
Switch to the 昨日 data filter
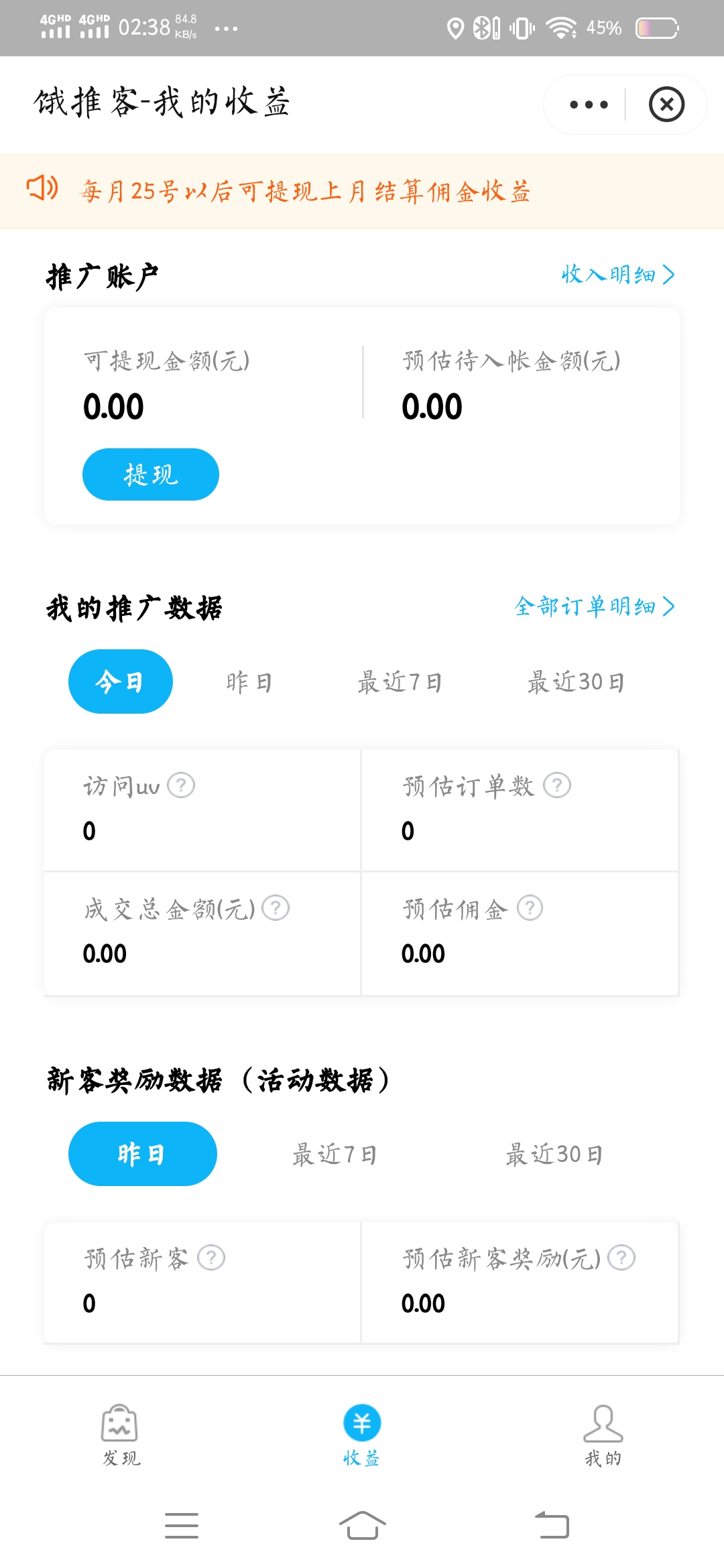247,681
